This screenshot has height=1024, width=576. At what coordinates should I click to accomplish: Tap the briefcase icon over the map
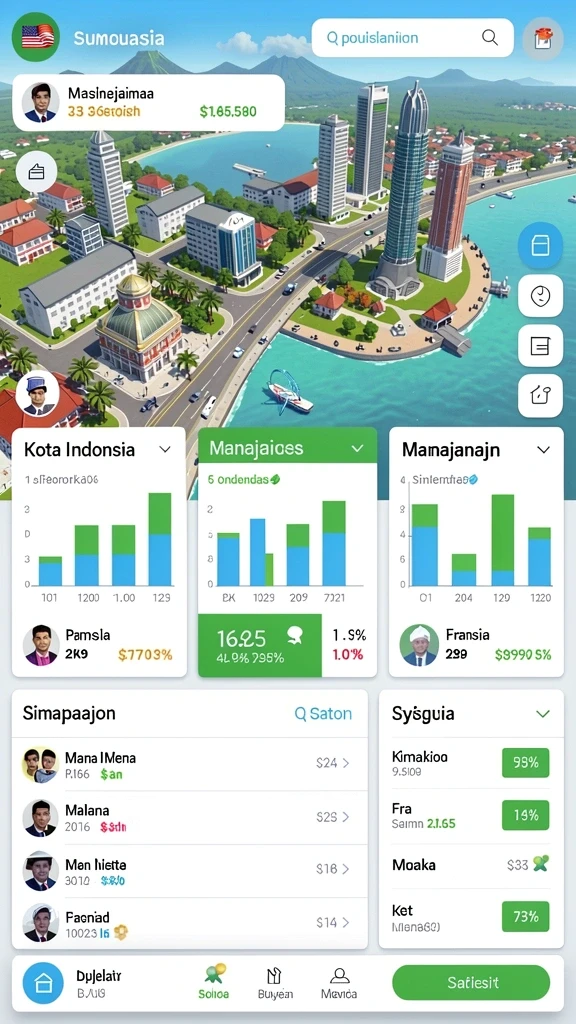(37, 172)
